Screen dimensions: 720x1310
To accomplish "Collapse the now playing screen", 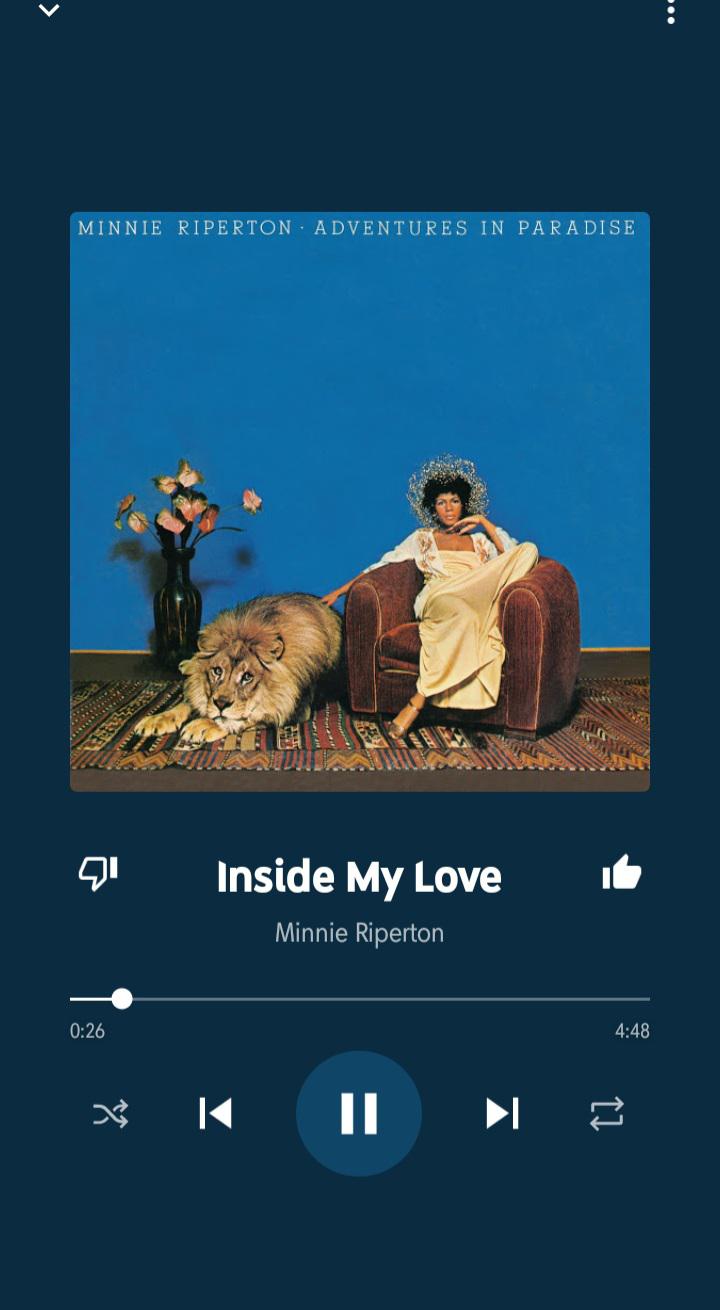I will pos(49,11).
